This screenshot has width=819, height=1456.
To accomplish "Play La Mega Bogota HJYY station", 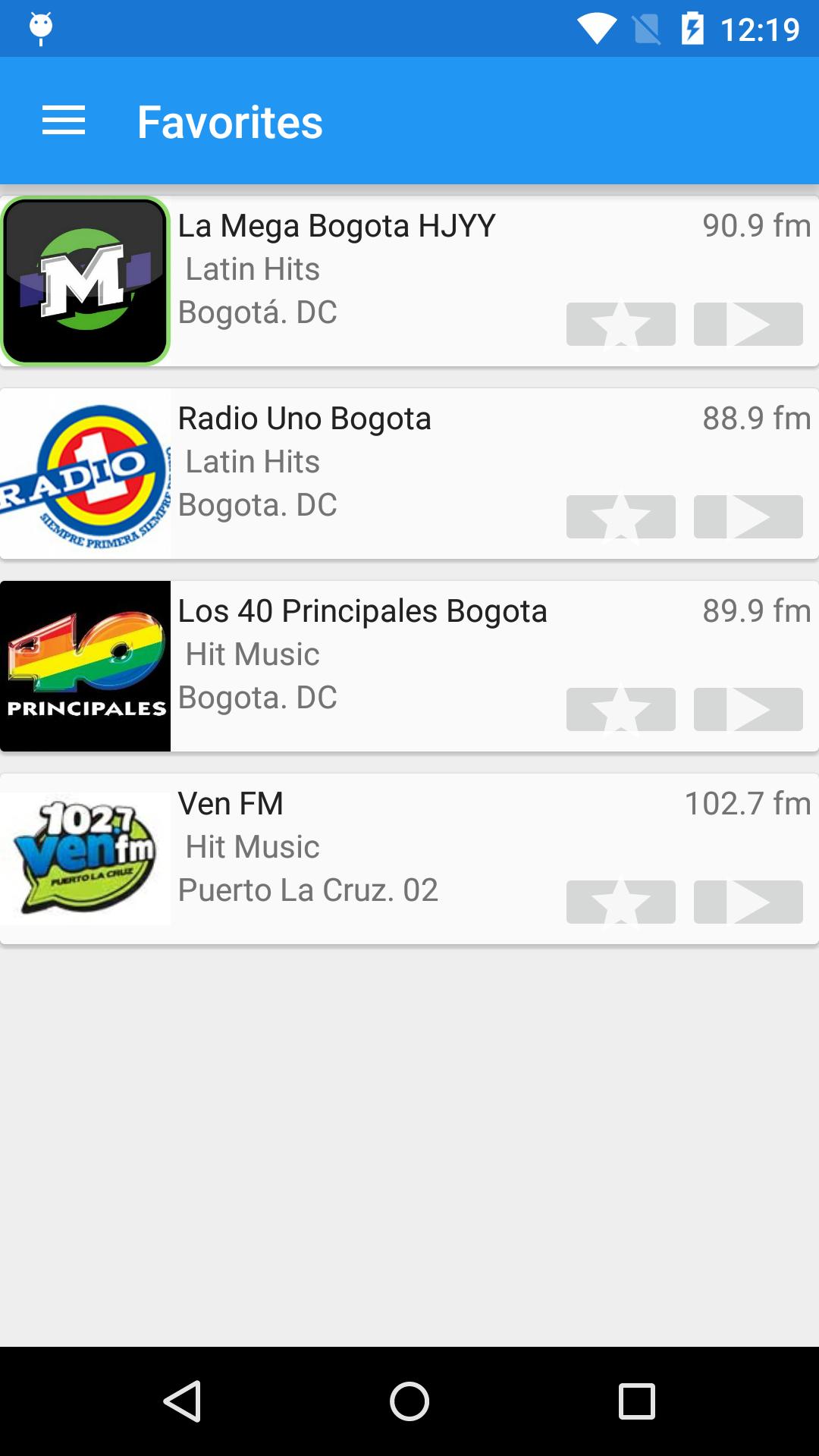I will point(748,324).
